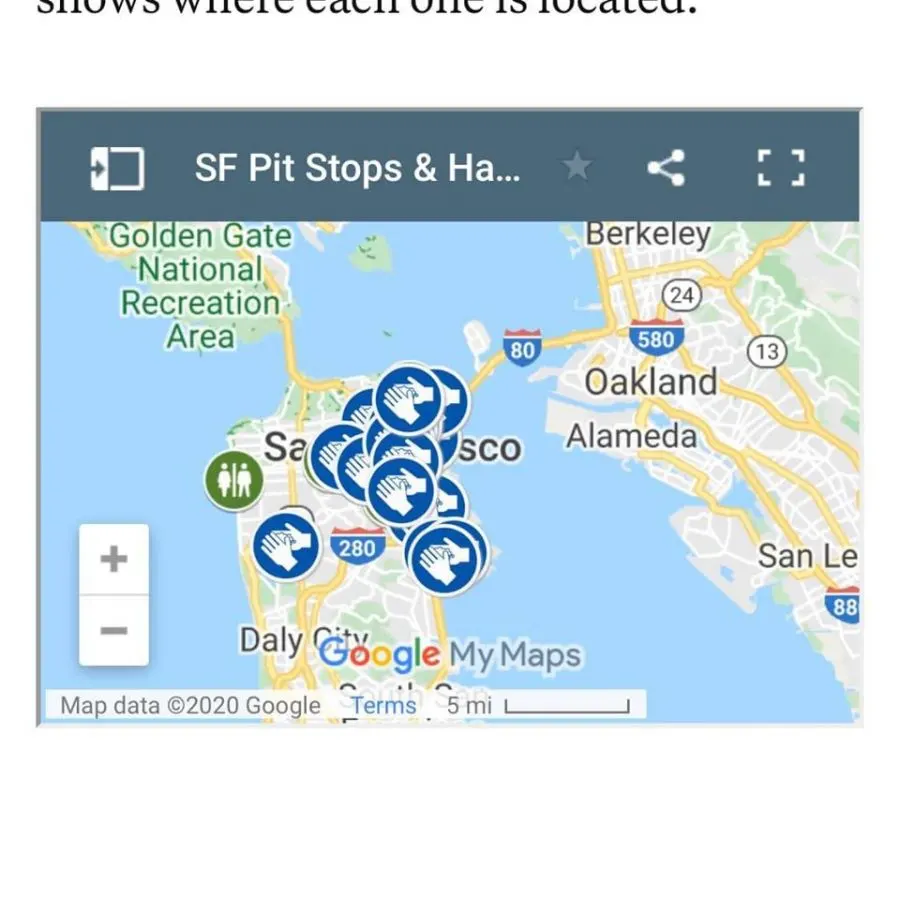View the map in fullscreen
Screen dimensions: 900x900
click(780, 167)
